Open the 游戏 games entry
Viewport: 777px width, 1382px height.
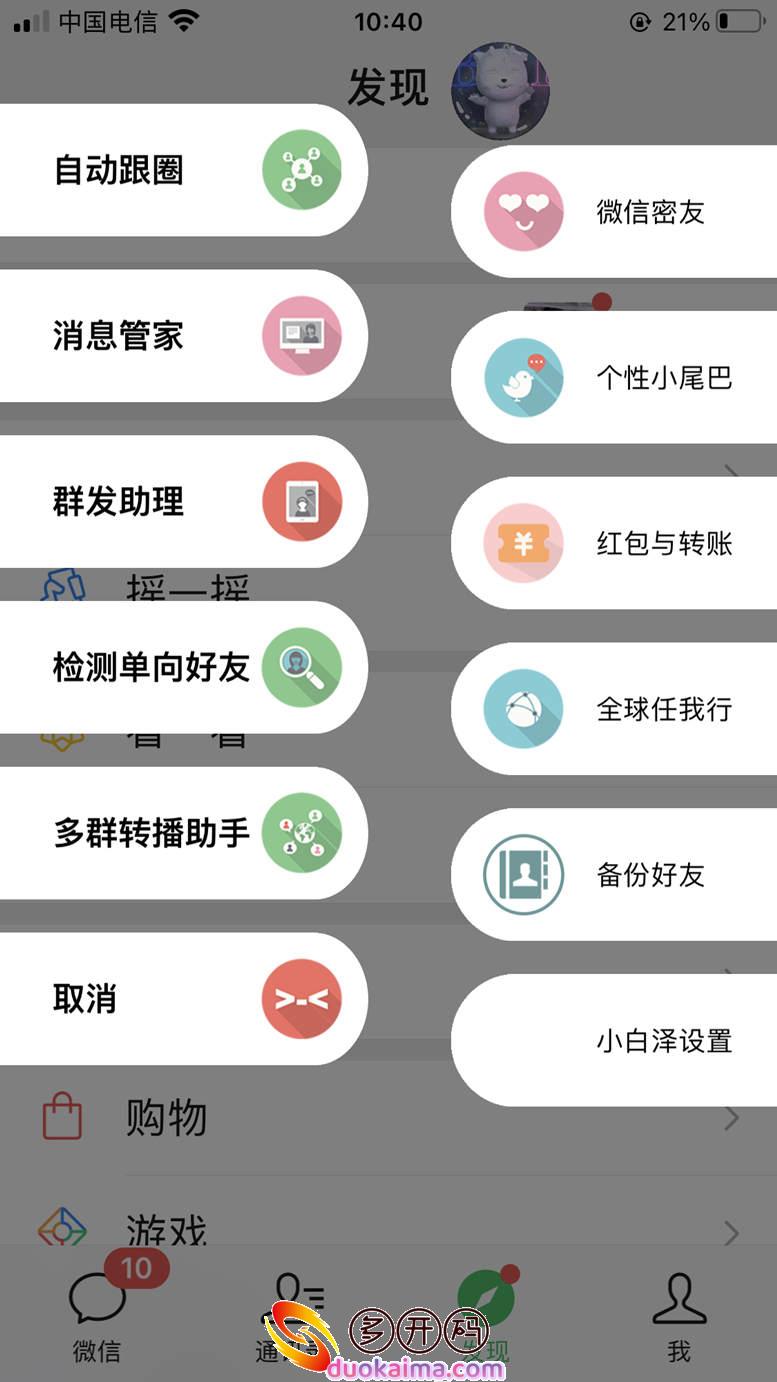point(165,1230)
